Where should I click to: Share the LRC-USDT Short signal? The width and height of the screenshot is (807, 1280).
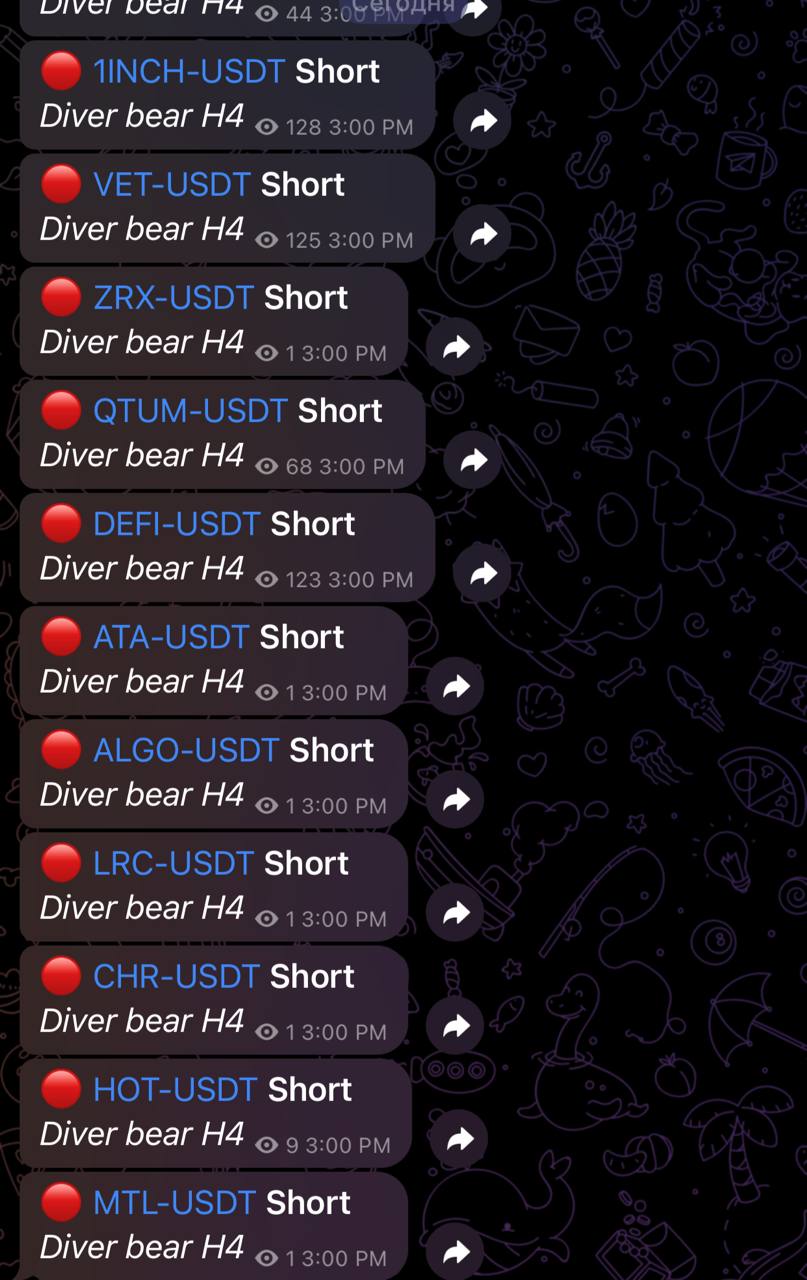456,913
